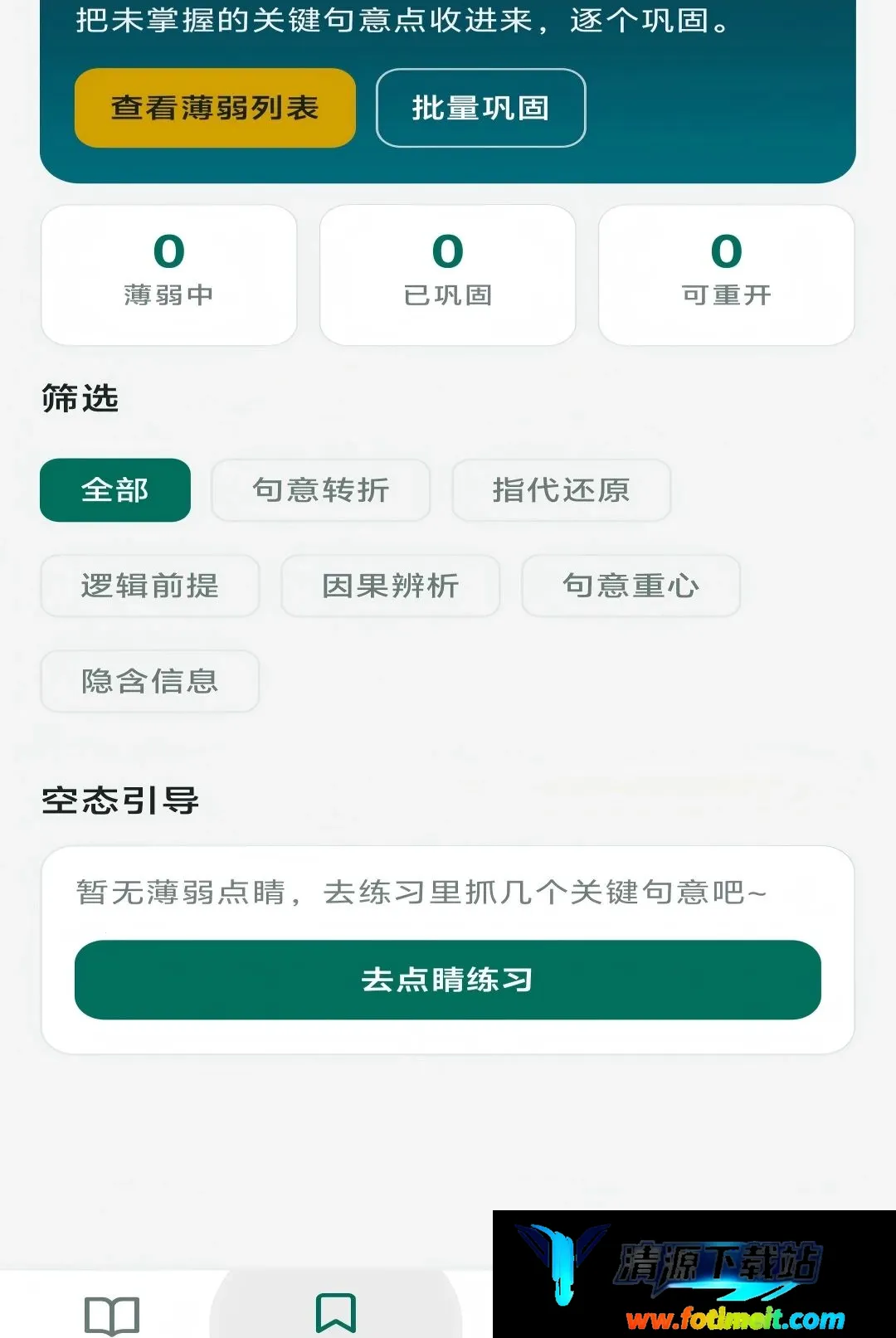This screenshot has width=896, height=1338.
Task: Choose the 指代还原 filter
Action: tap(561, 490)
